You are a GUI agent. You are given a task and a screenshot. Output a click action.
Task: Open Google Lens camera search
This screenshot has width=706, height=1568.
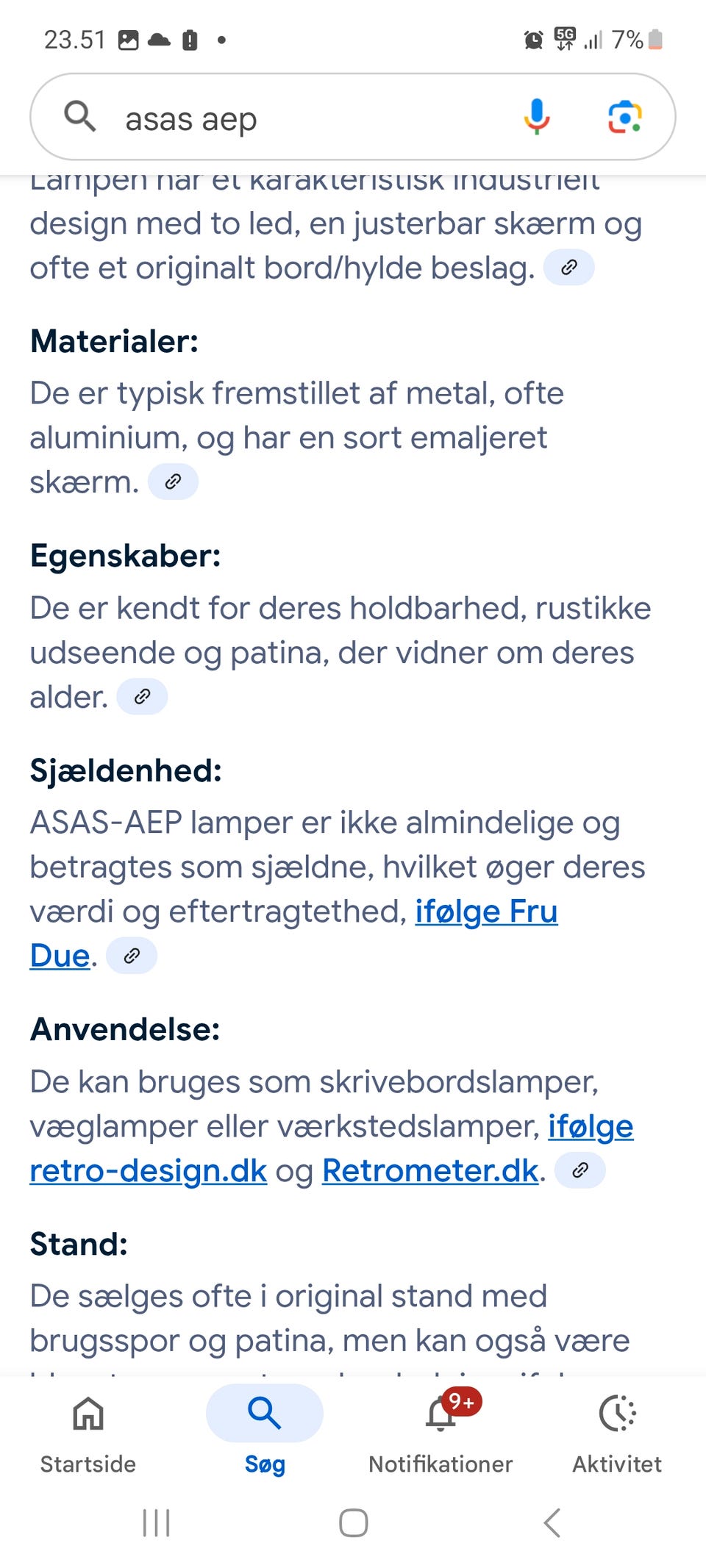pos(626,116)
